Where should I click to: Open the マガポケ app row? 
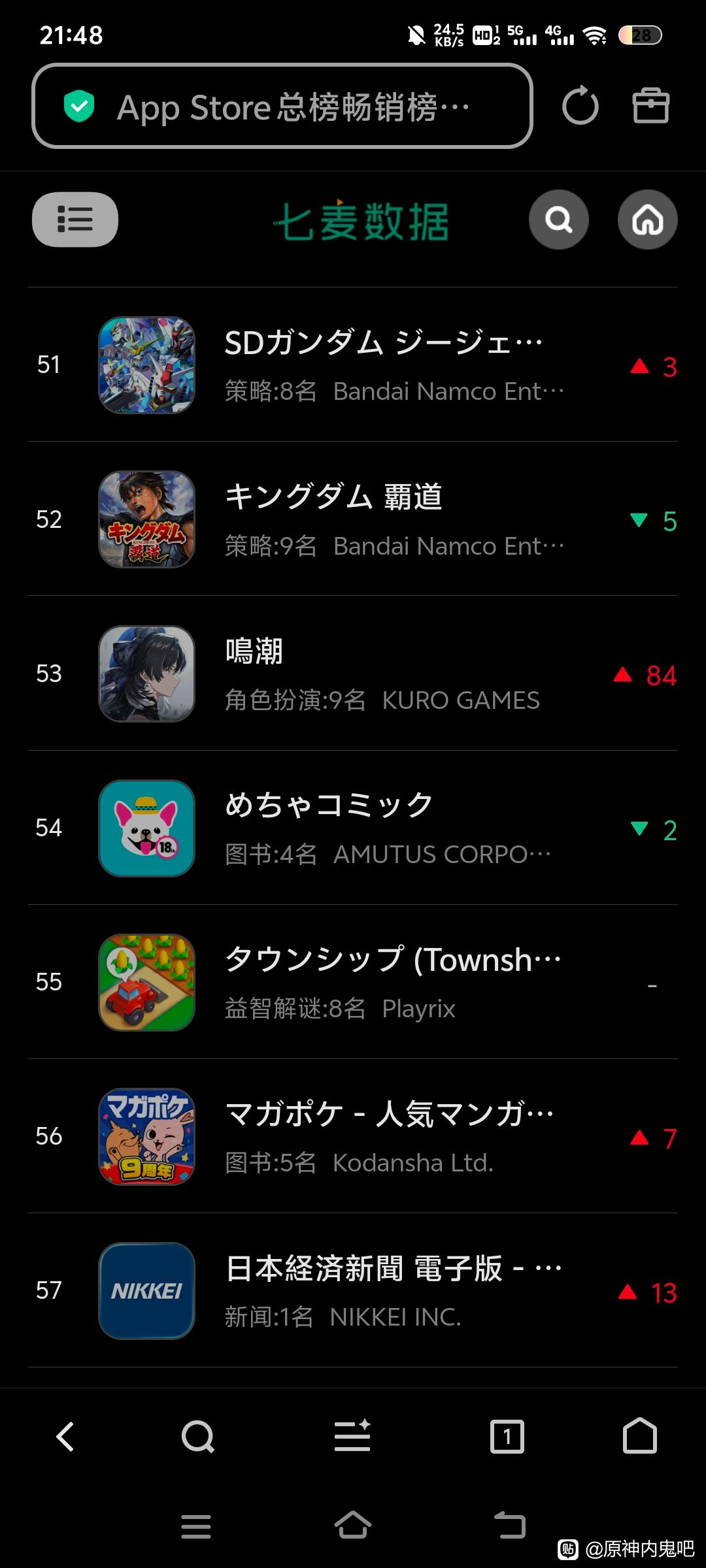tap(353, 1136)
